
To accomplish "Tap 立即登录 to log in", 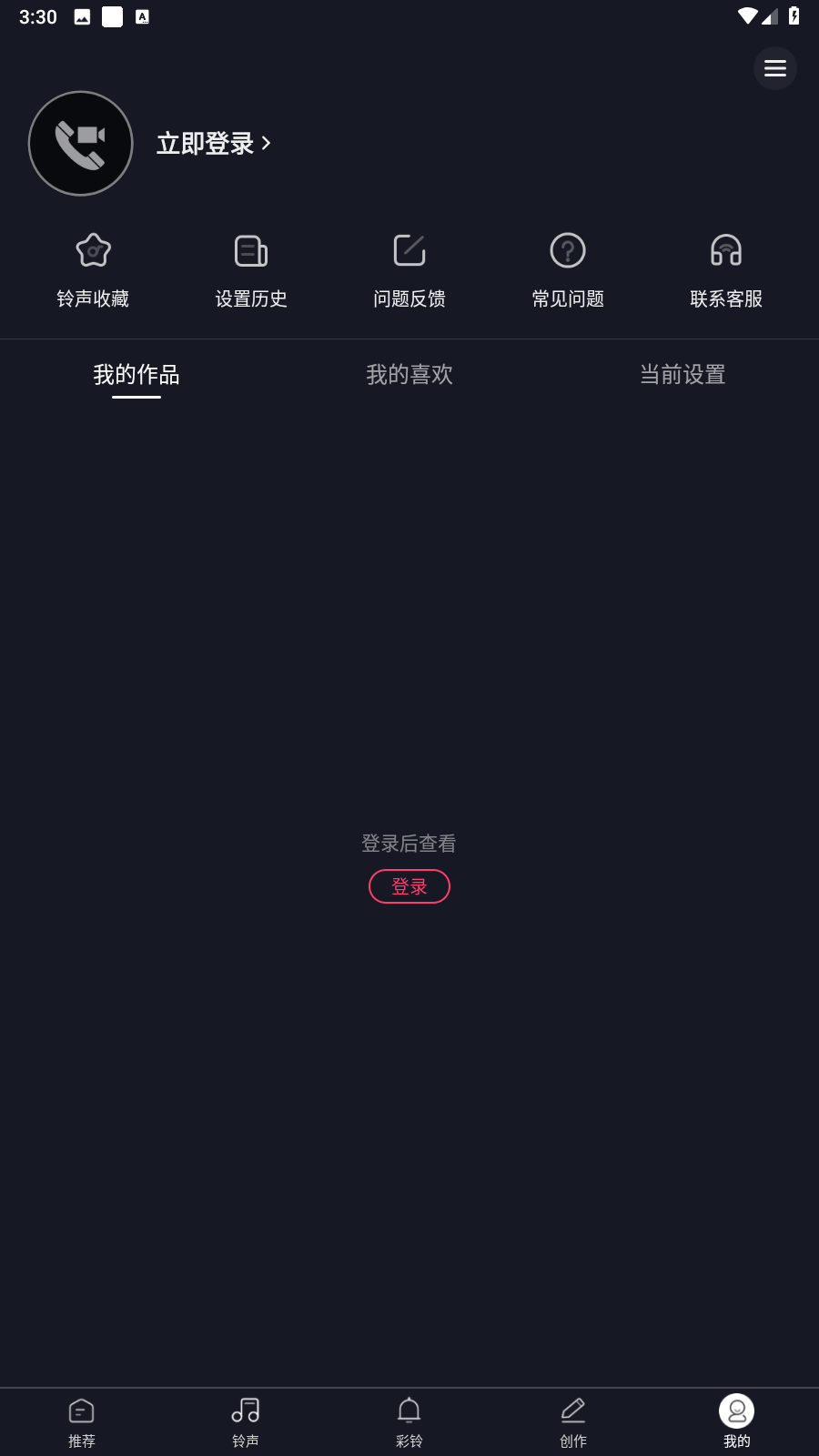I will tap(214, 144).
